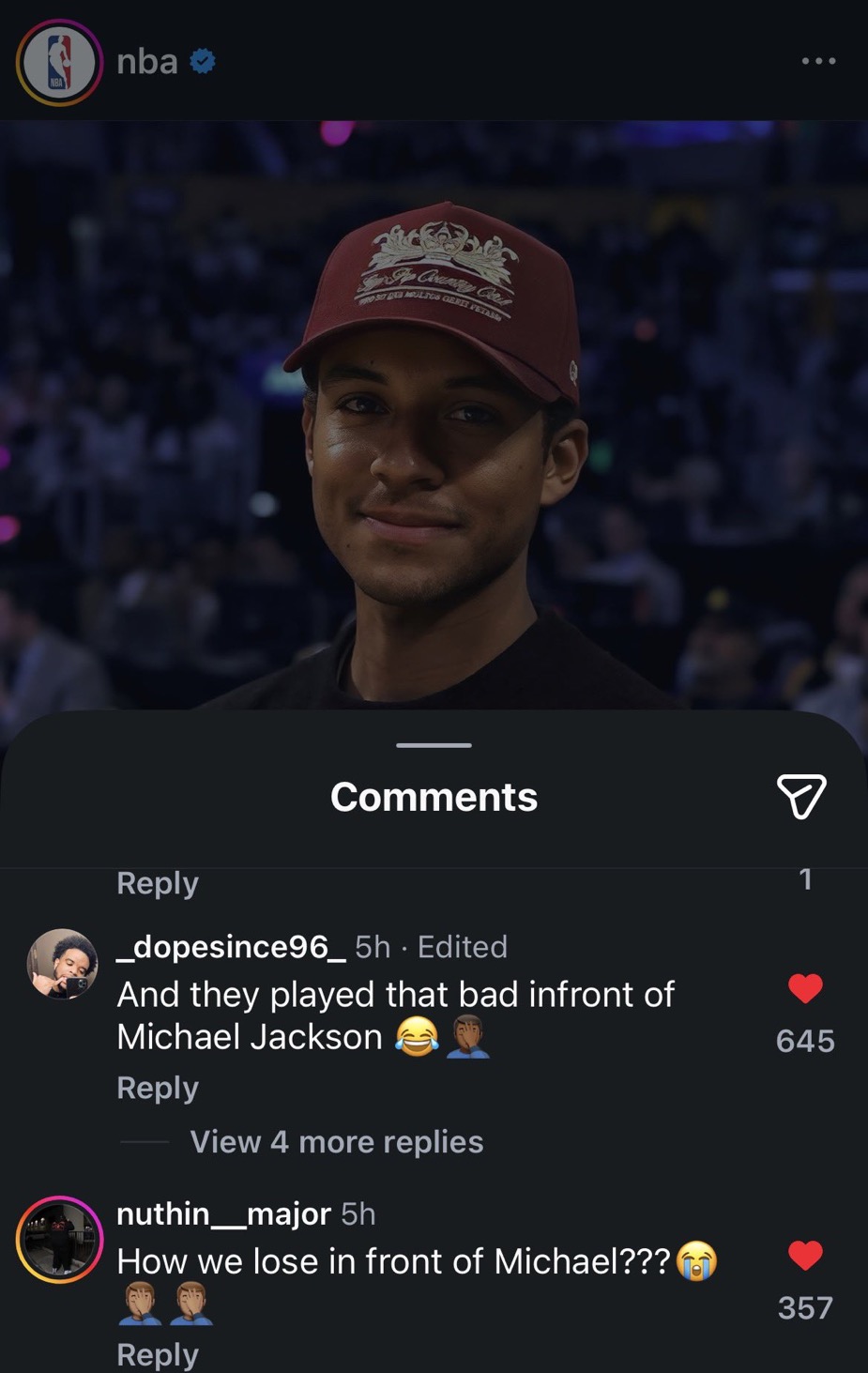Open _dopesince96_'s profile picture
Viewport: 868px width, 1373px height.
tap(62, 964)
